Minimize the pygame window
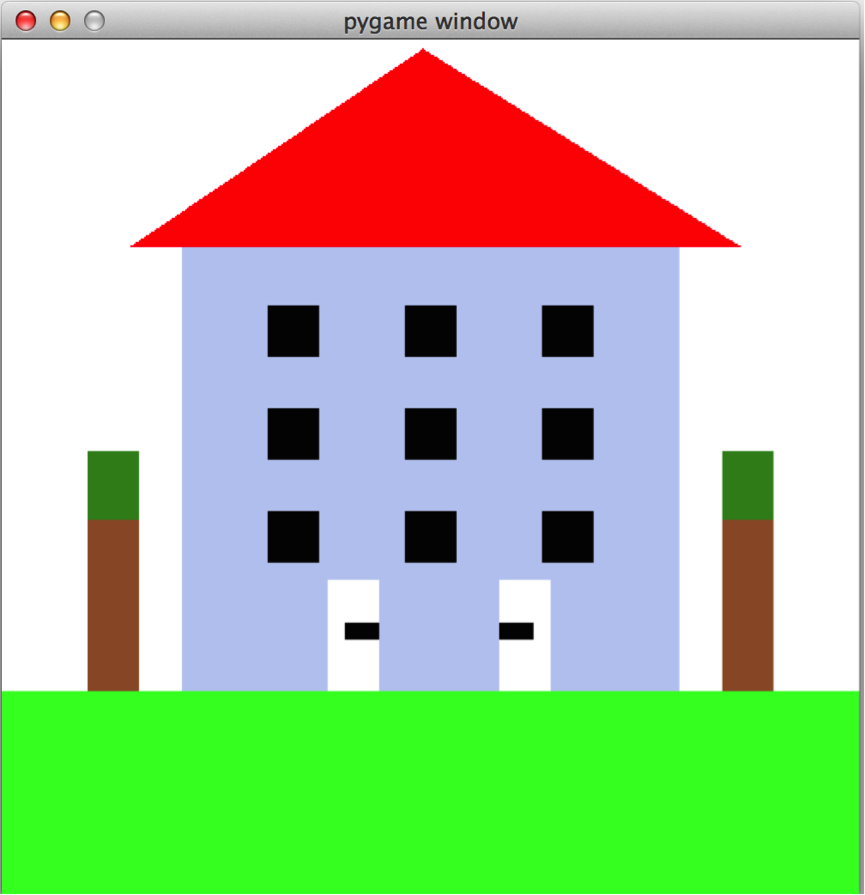Viewport: 865px width, 895px height. pyautogui.click(x=60, y=21)
